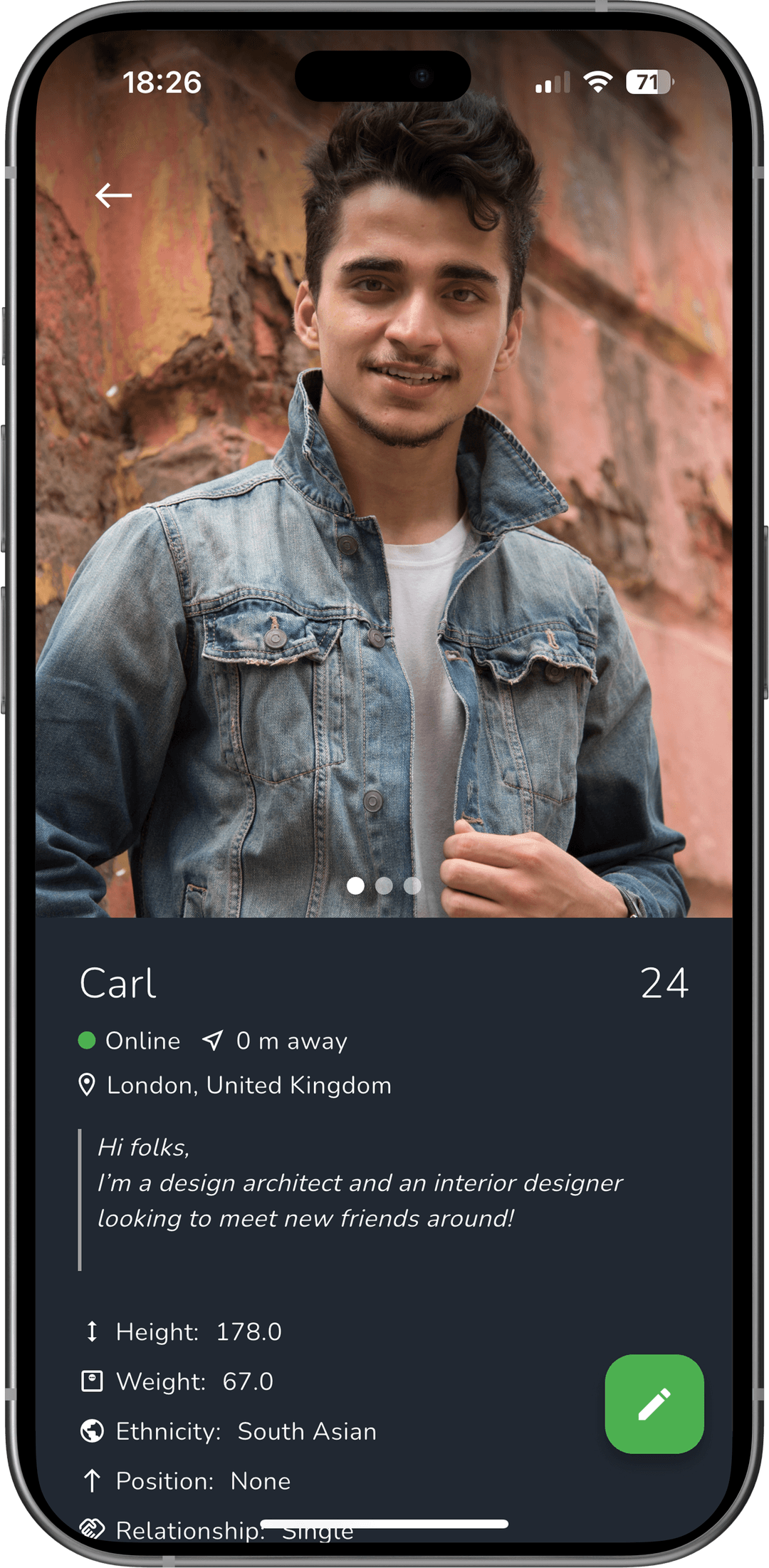Jump to the second photo indicator dot
This screenshot has width=769, height=1568.
click(384, 886)
